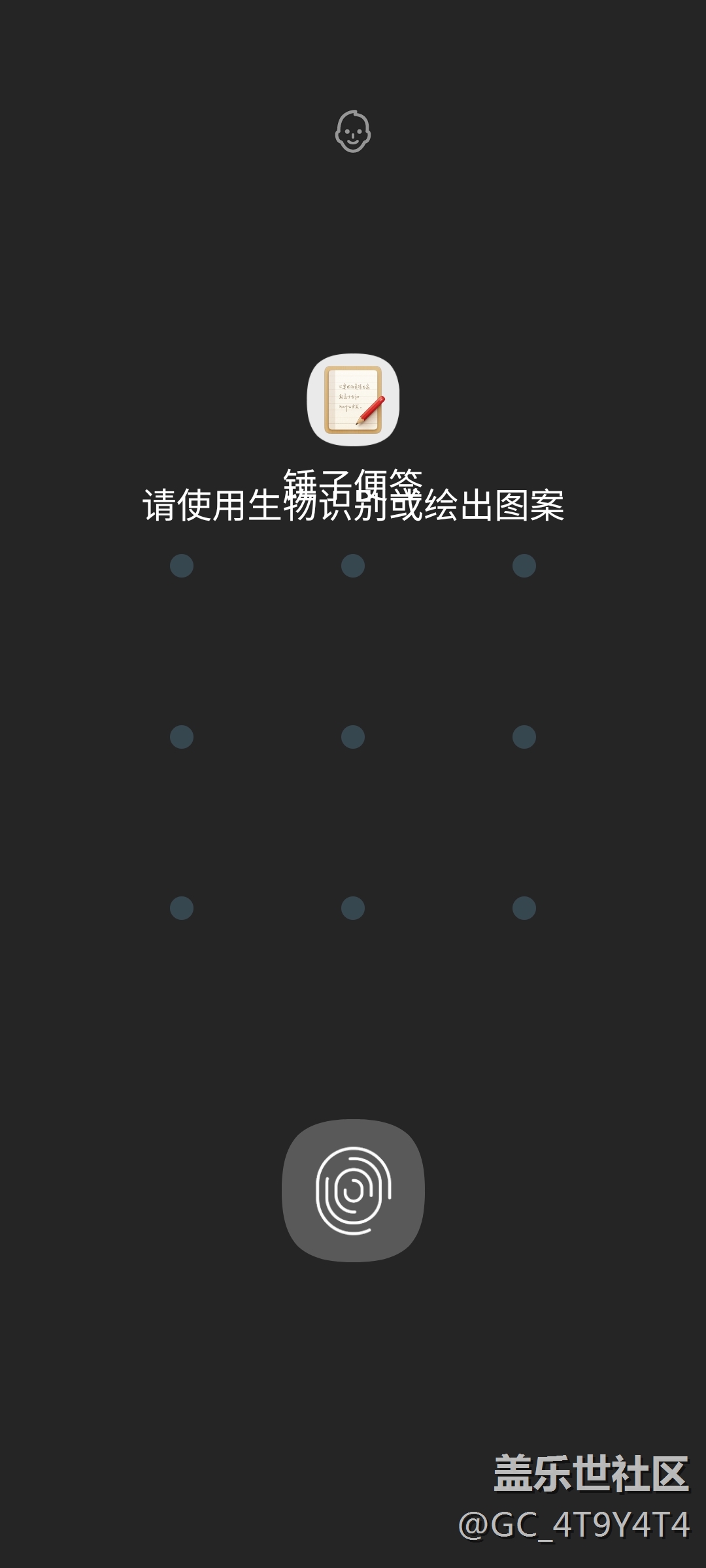This screenshot has height=1568, width=706.
Task: Tap the fingerprint sensor to unlock
Action: pos(353,1190)
